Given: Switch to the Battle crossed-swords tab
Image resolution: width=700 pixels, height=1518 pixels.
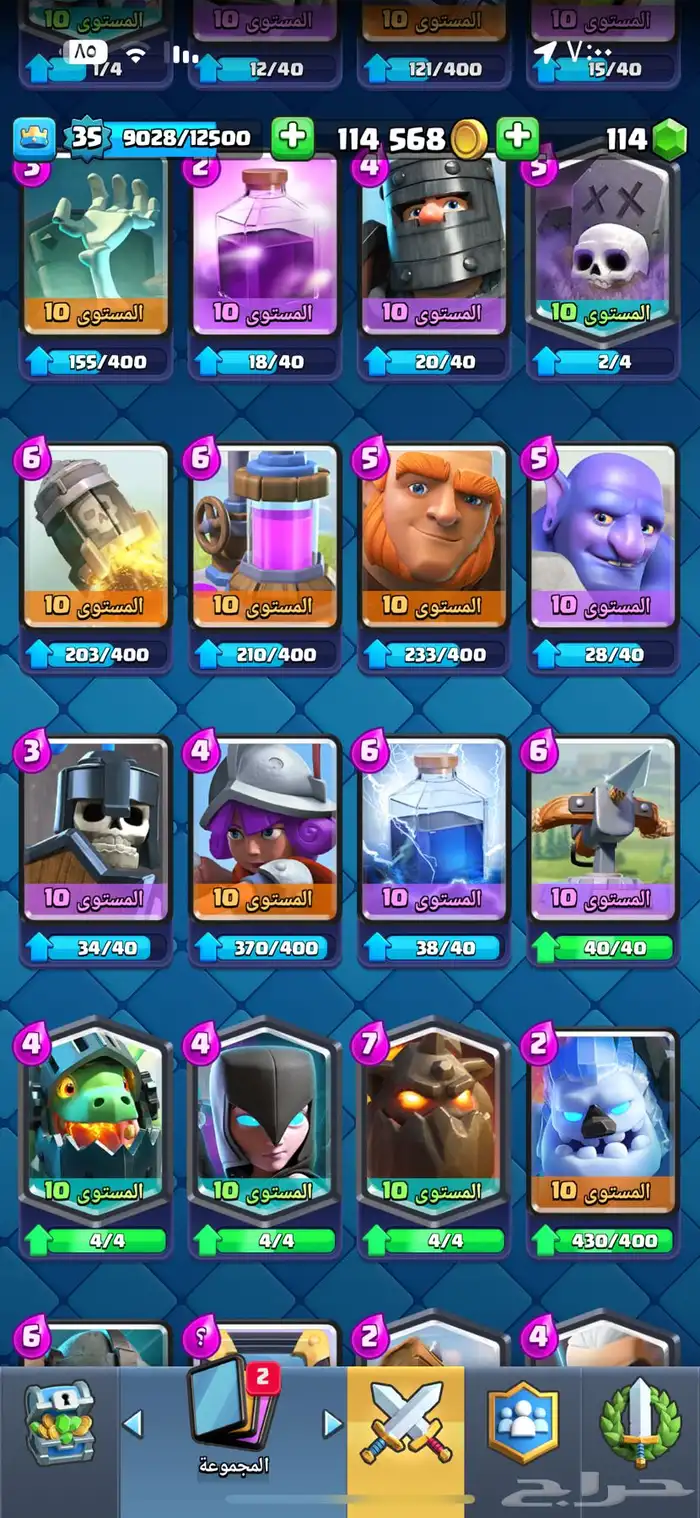Looking at the screenshot, I should click(x=406, y=1423).
